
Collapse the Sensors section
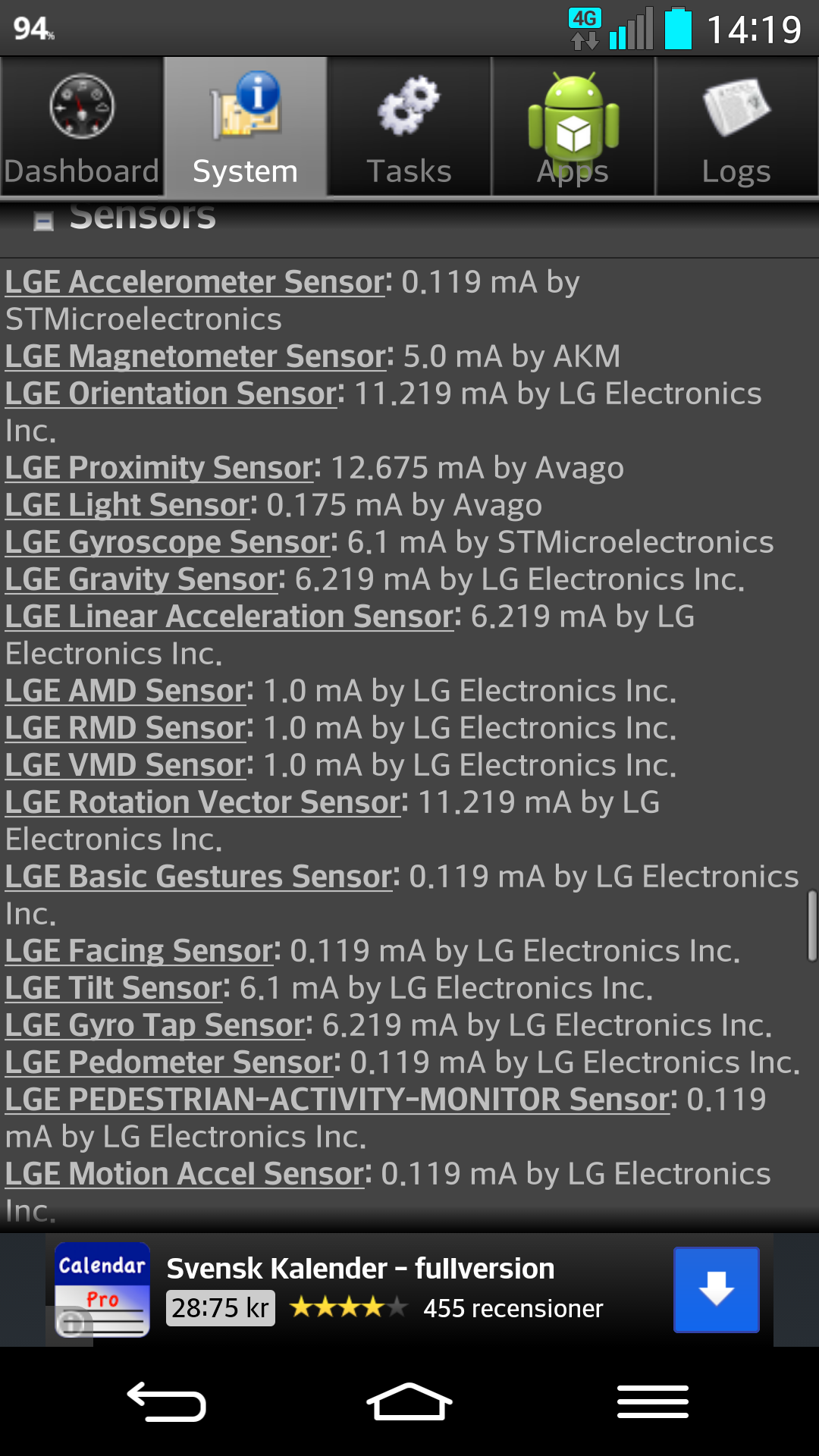coord(44,221)
